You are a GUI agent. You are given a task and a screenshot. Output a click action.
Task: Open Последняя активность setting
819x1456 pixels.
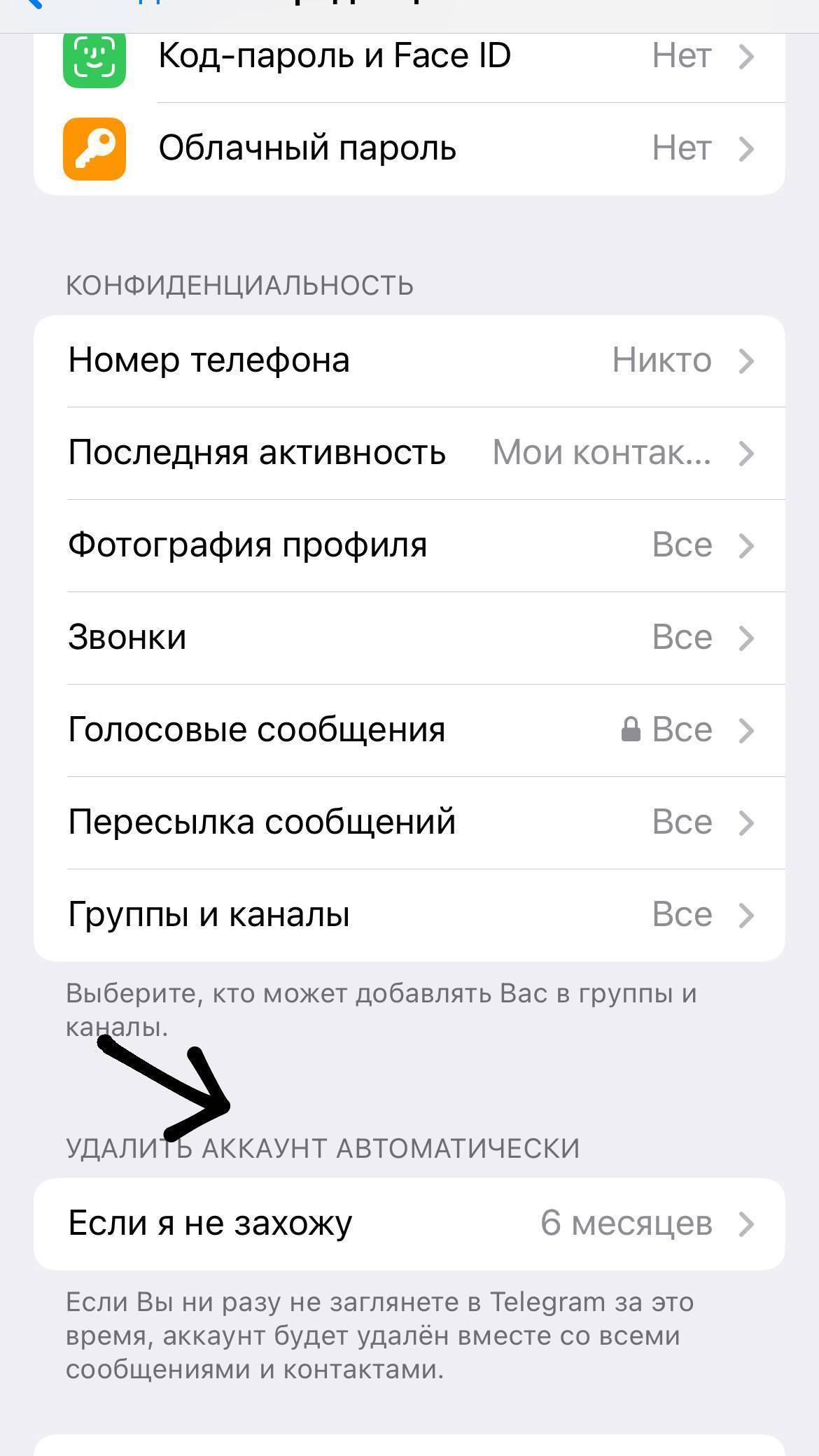409,454
